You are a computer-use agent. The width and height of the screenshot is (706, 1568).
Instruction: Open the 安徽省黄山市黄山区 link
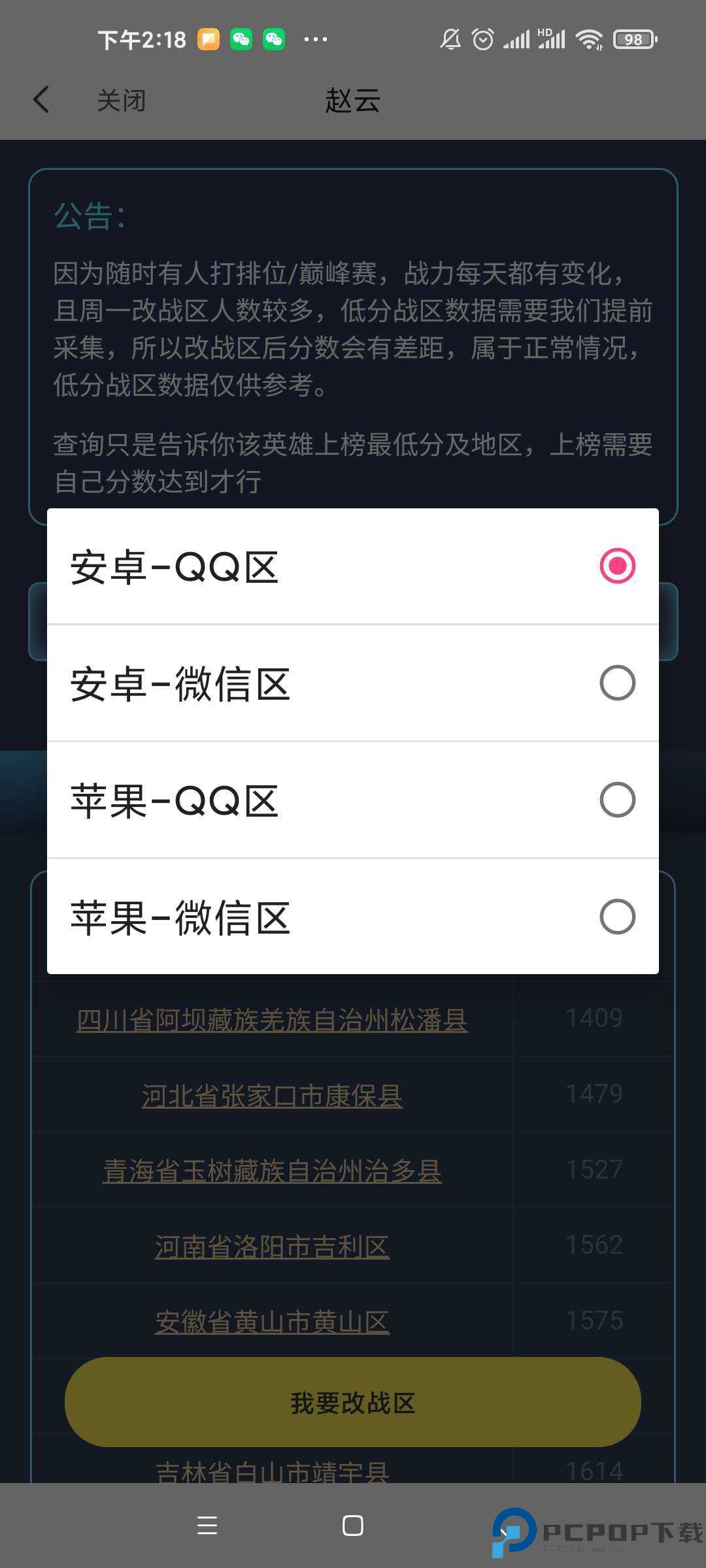(x=272, y=1322)
